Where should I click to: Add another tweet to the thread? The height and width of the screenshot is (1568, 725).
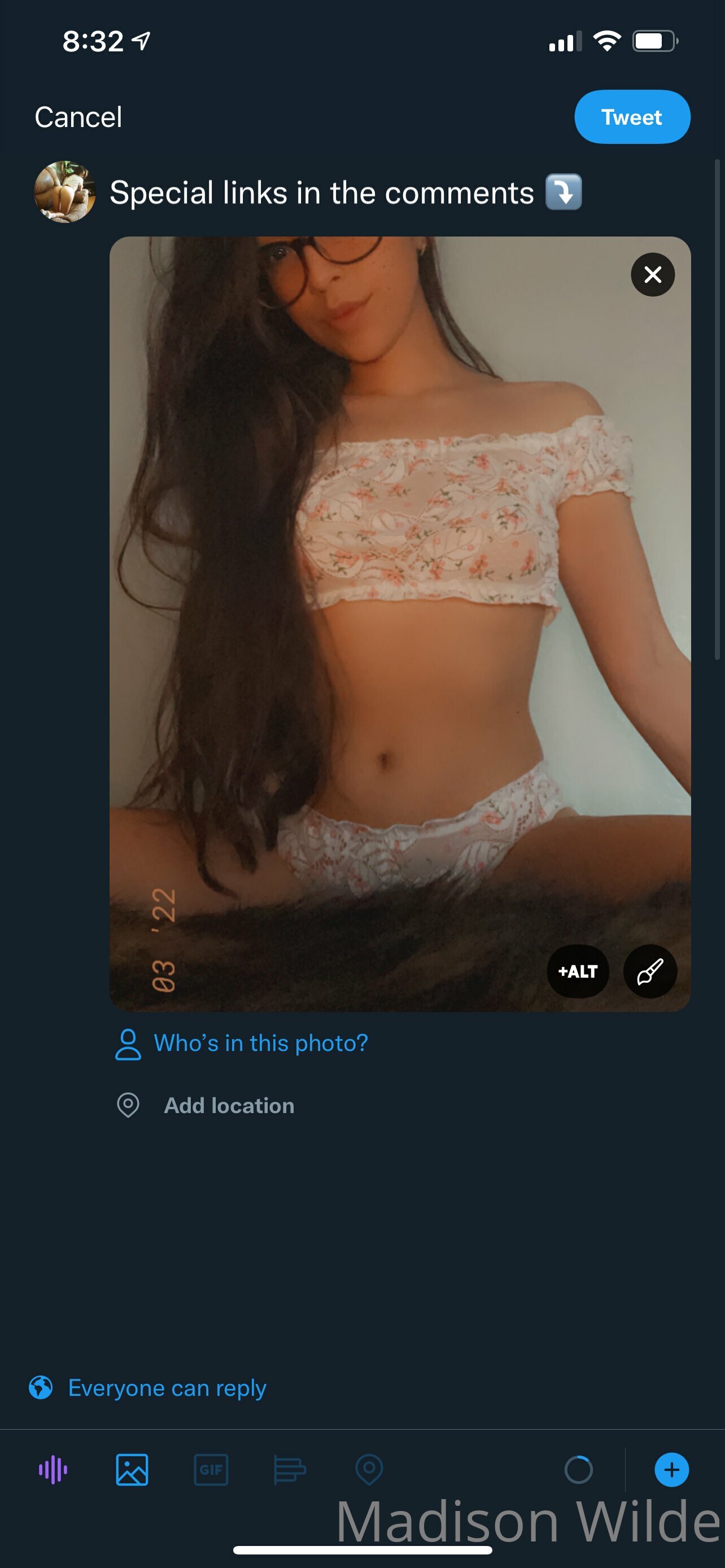[x=671, y=1470]
